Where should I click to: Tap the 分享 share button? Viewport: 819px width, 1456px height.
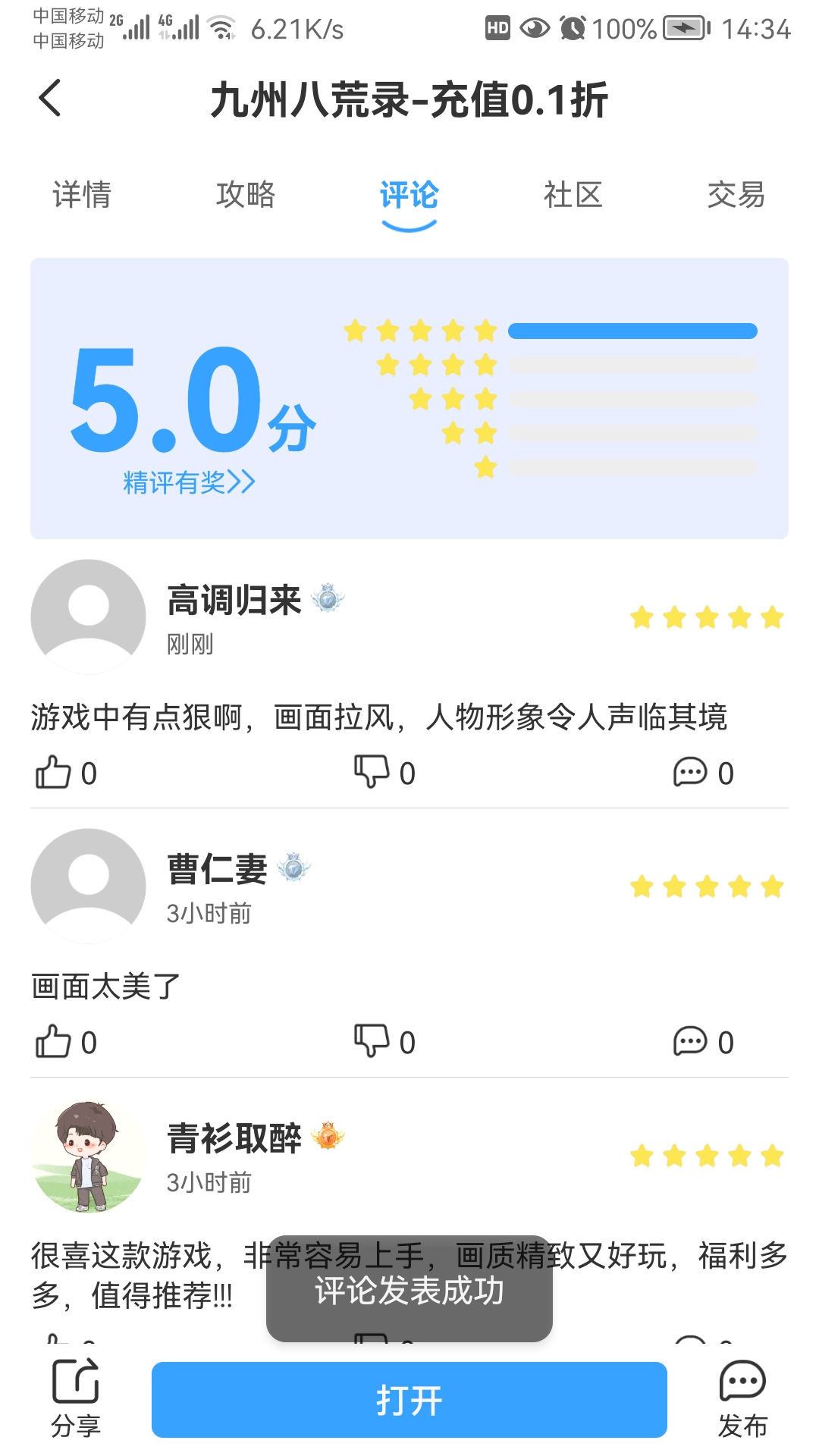pyautogui.click(x=75, y=1399)
